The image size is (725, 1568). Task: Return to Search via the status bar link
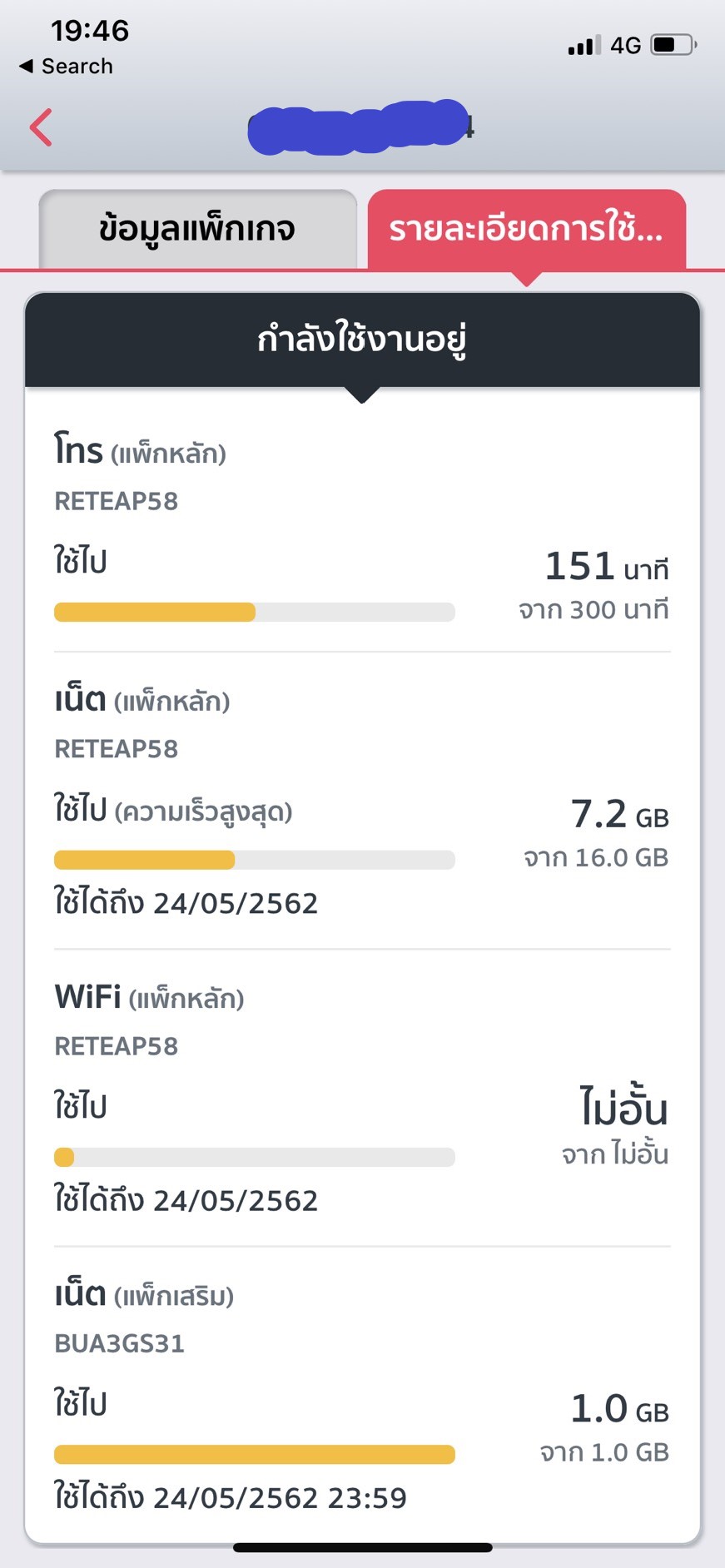67,67
